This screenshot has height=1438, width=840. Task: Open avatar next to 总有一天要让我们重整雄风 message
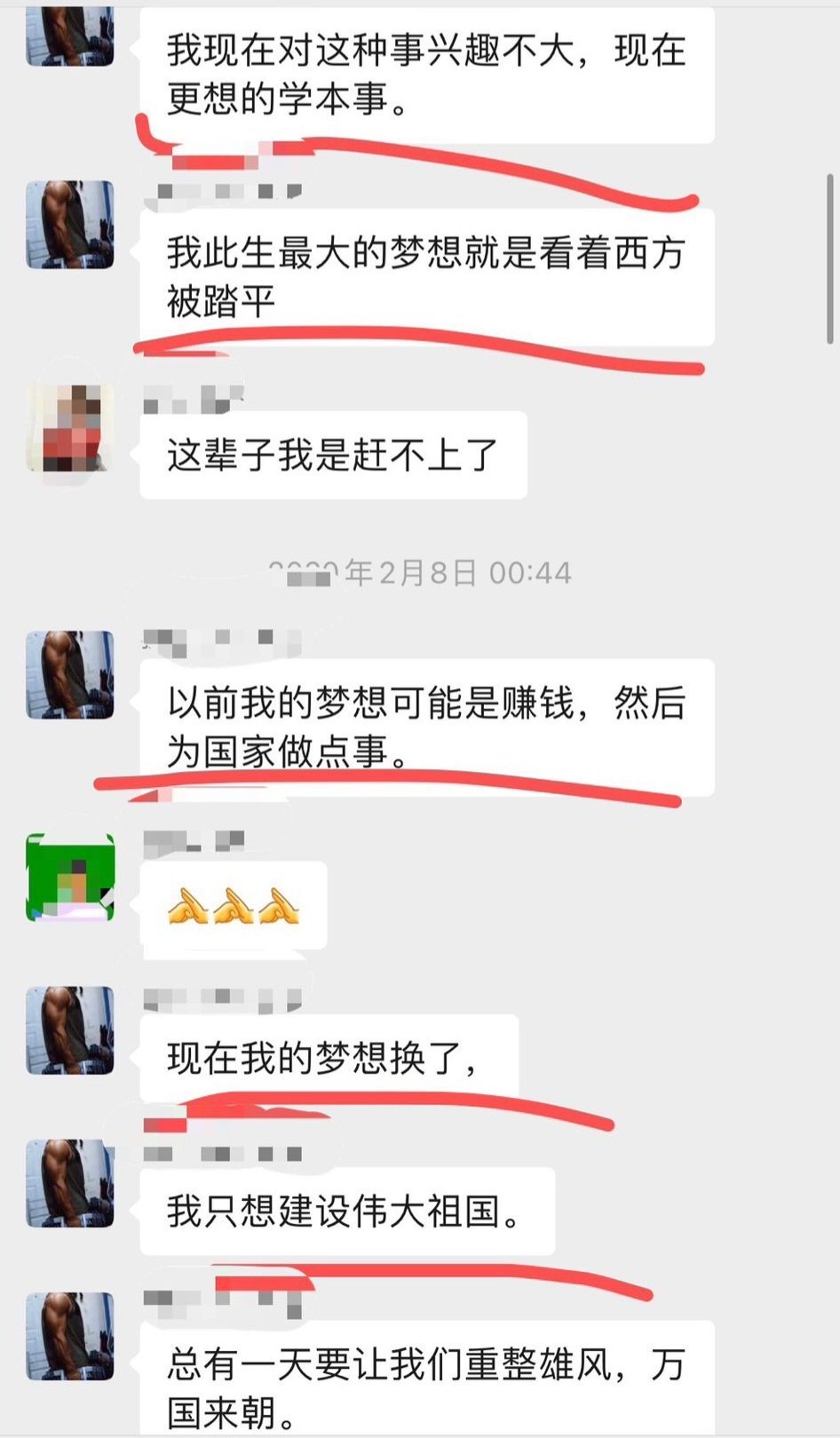coord(70,1336)
